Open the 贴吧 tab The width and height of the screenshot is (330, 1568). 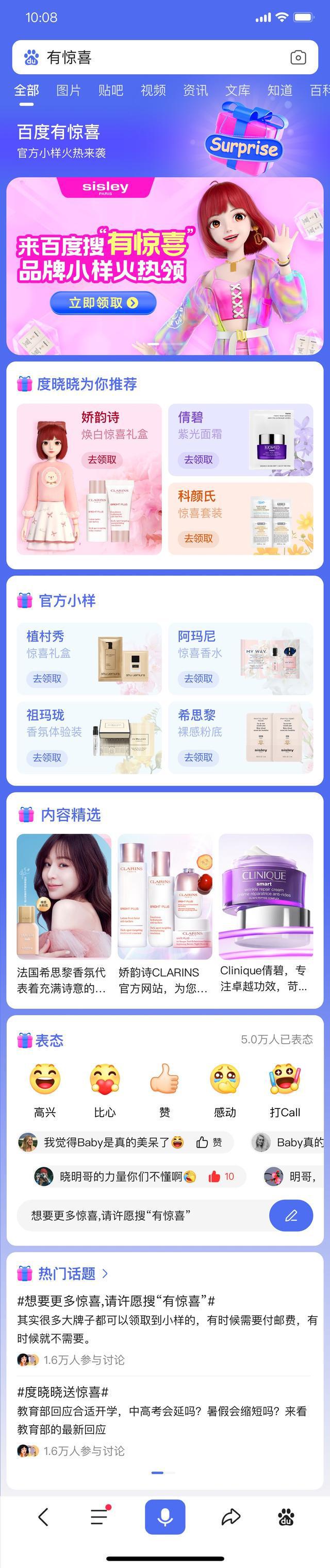tap(111, 91)
